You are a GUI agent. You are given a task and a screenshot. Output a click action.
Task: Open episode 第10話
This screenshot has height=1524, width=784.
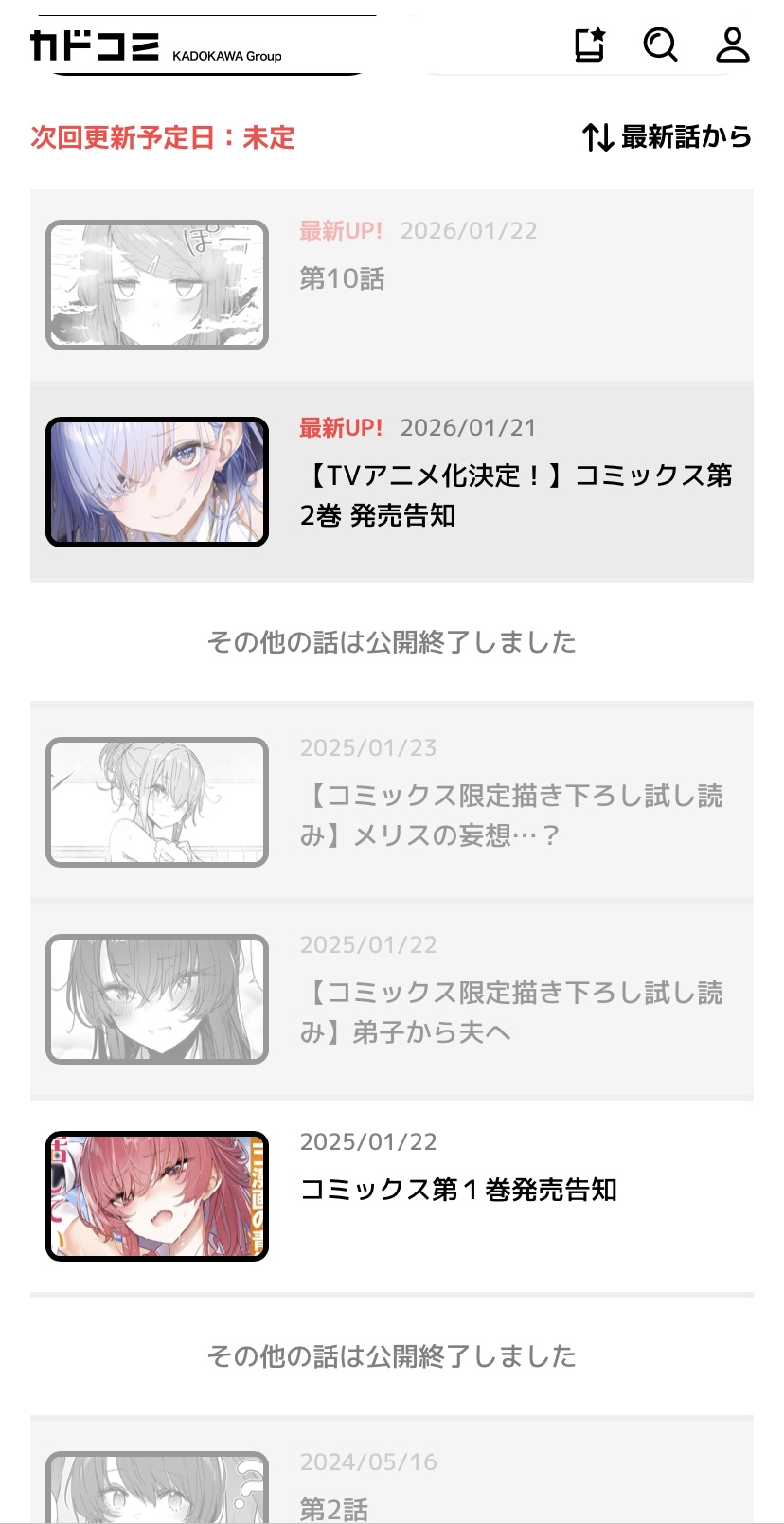391,285
